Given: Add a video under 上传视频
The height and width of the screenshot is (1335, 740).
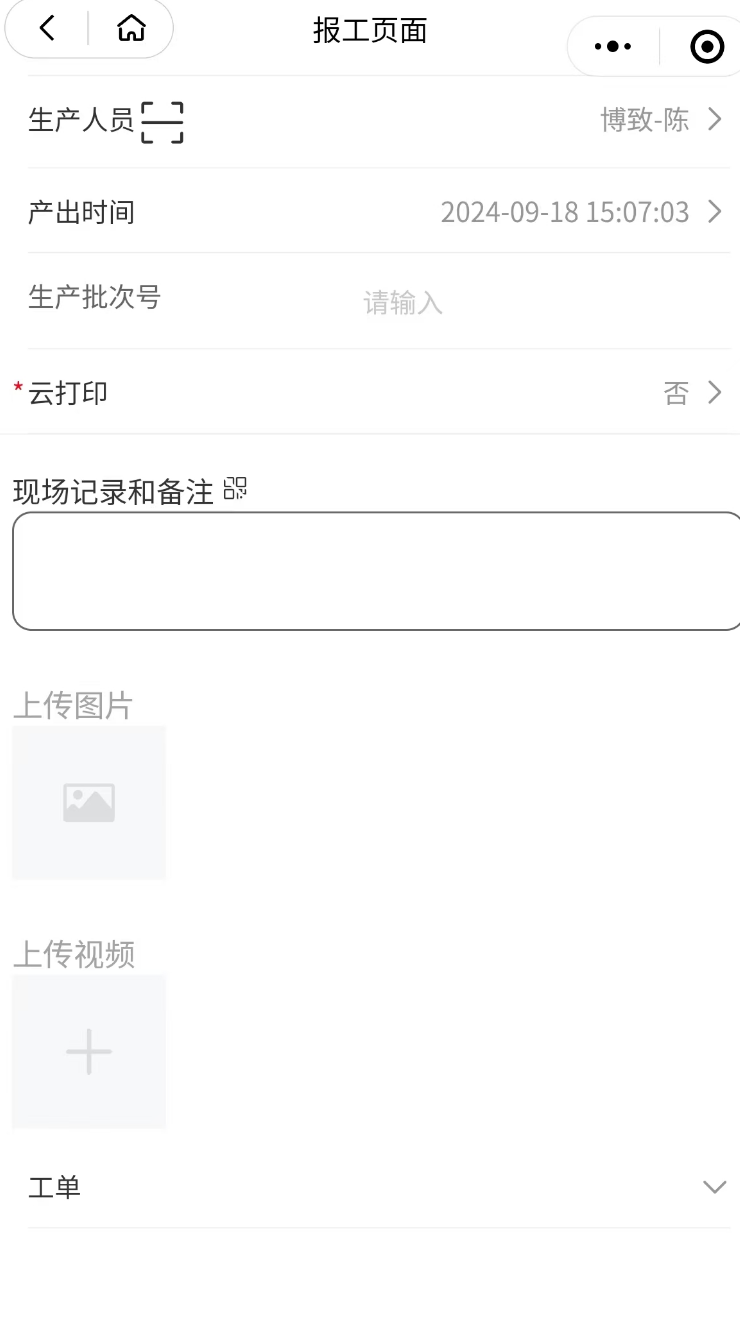Looking at the screenshot, I should click(89, 1052).
